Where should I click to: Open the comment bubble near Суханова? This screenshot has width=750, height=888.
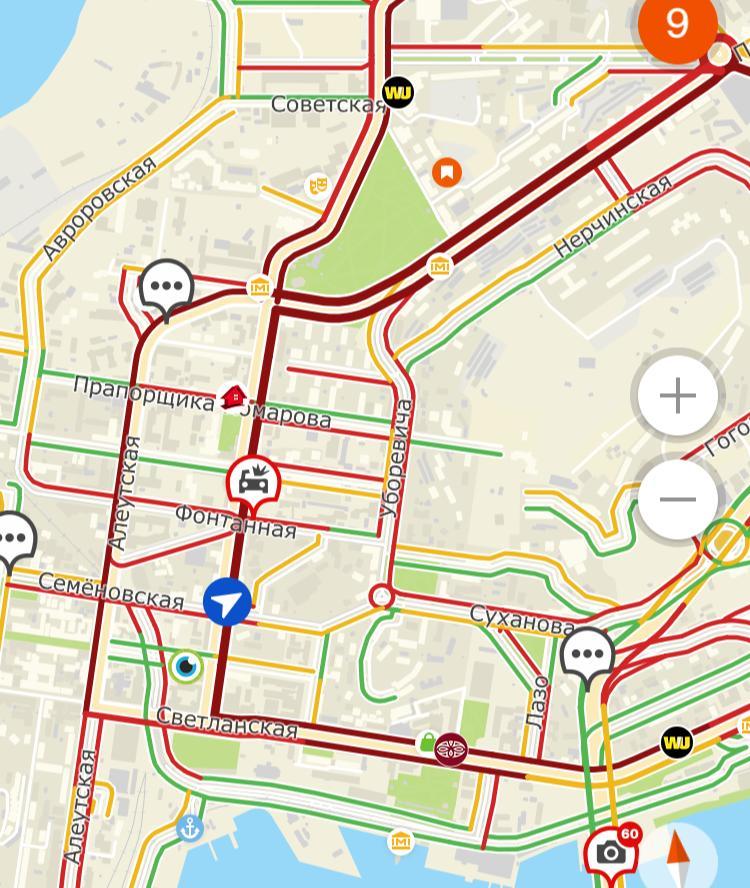(587, 656)
